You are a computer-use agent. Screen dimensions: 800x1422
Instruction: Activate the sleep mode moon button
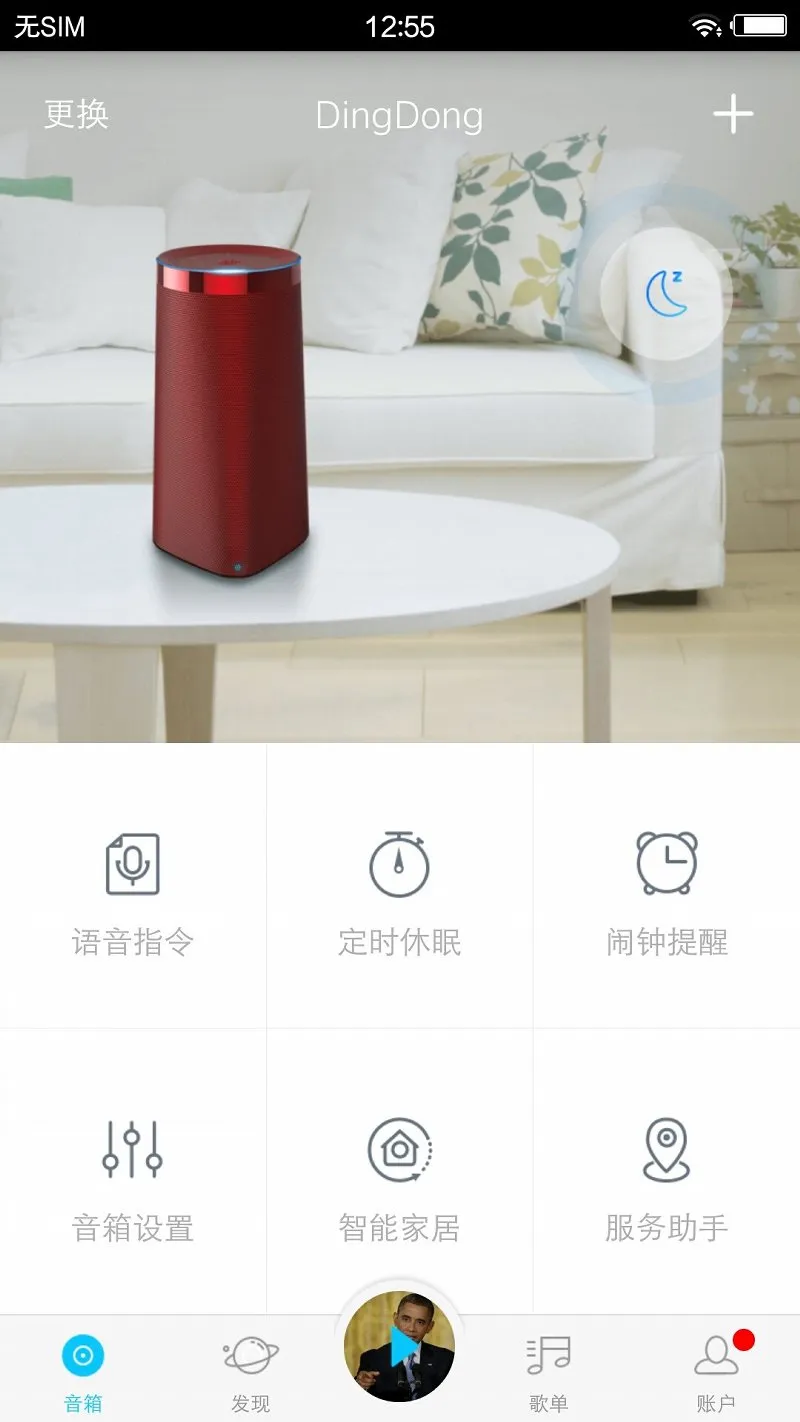pyautogui.click(x=666, y=293)
